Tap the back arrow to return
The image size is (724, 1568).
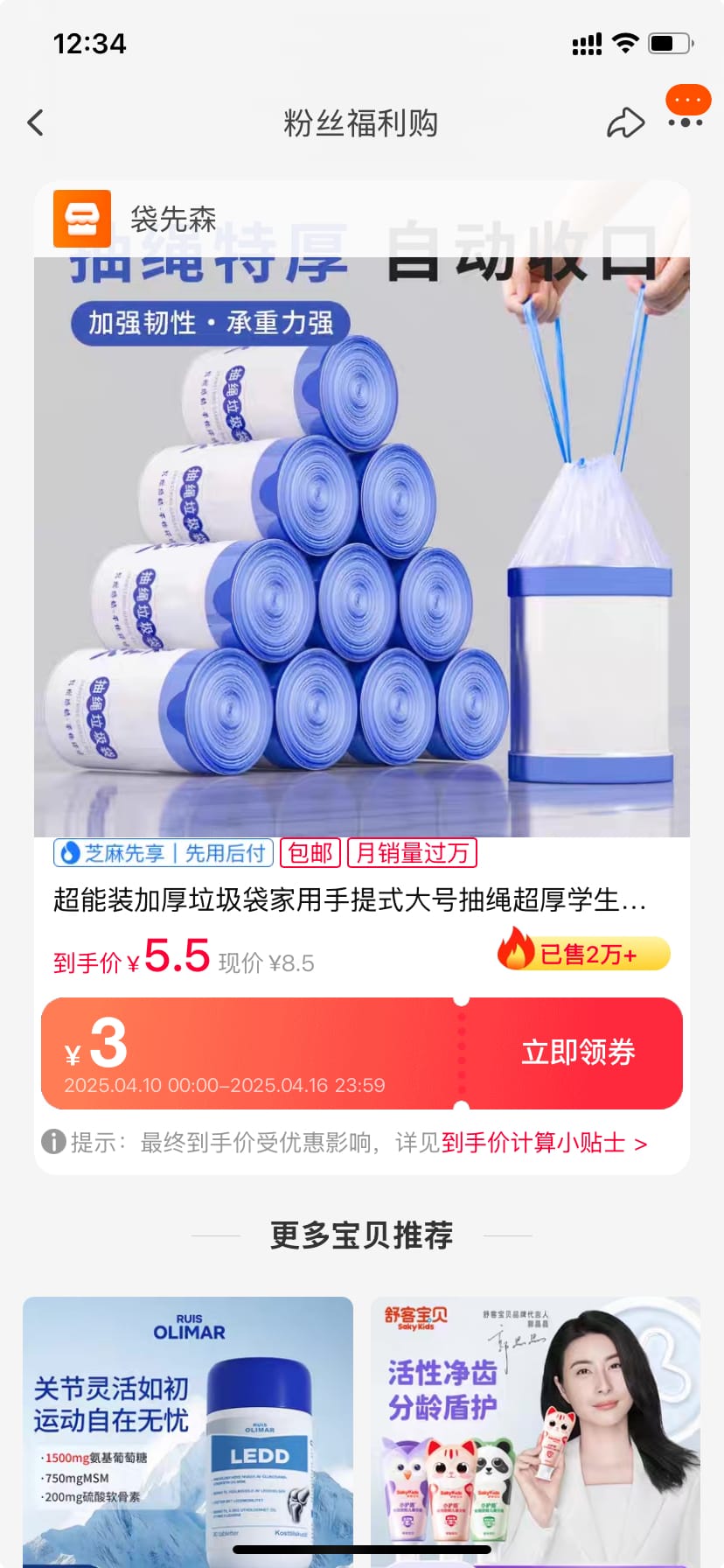(x=35, y=122)
